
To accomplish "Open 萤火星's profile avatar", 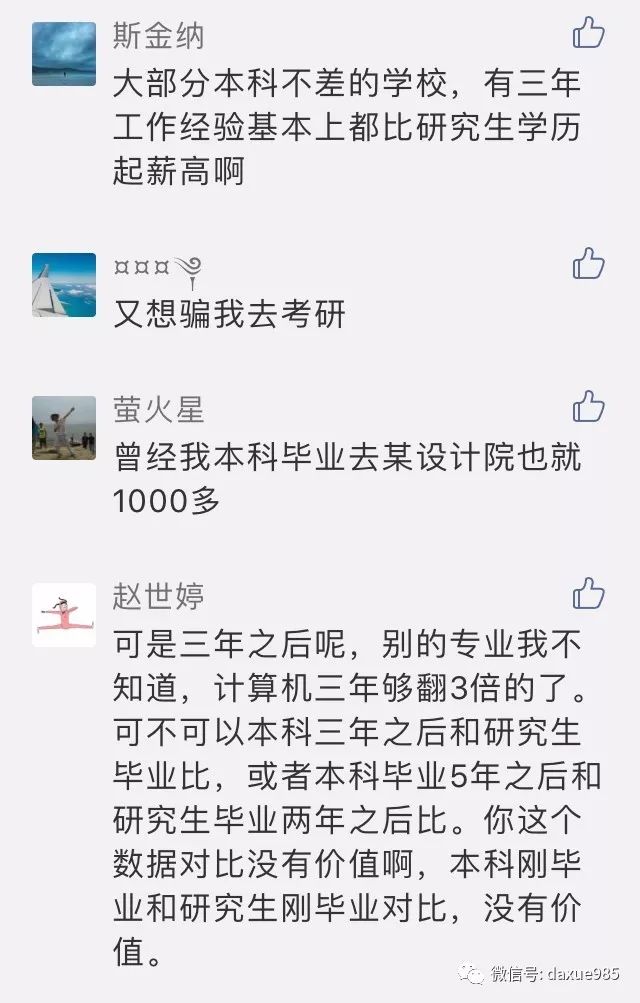I will click(64, 427).
